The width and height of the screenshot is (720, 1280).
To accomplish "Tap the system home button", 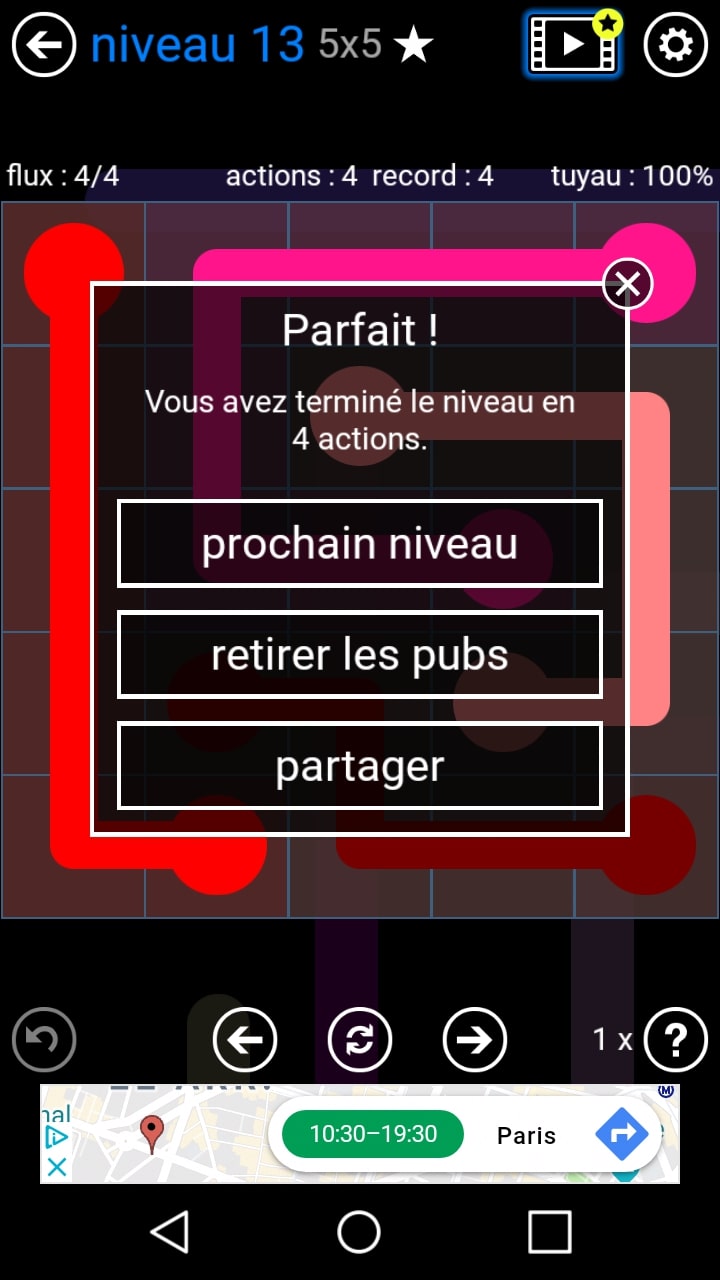I will pyautogui.click(x=359, y=1232).
